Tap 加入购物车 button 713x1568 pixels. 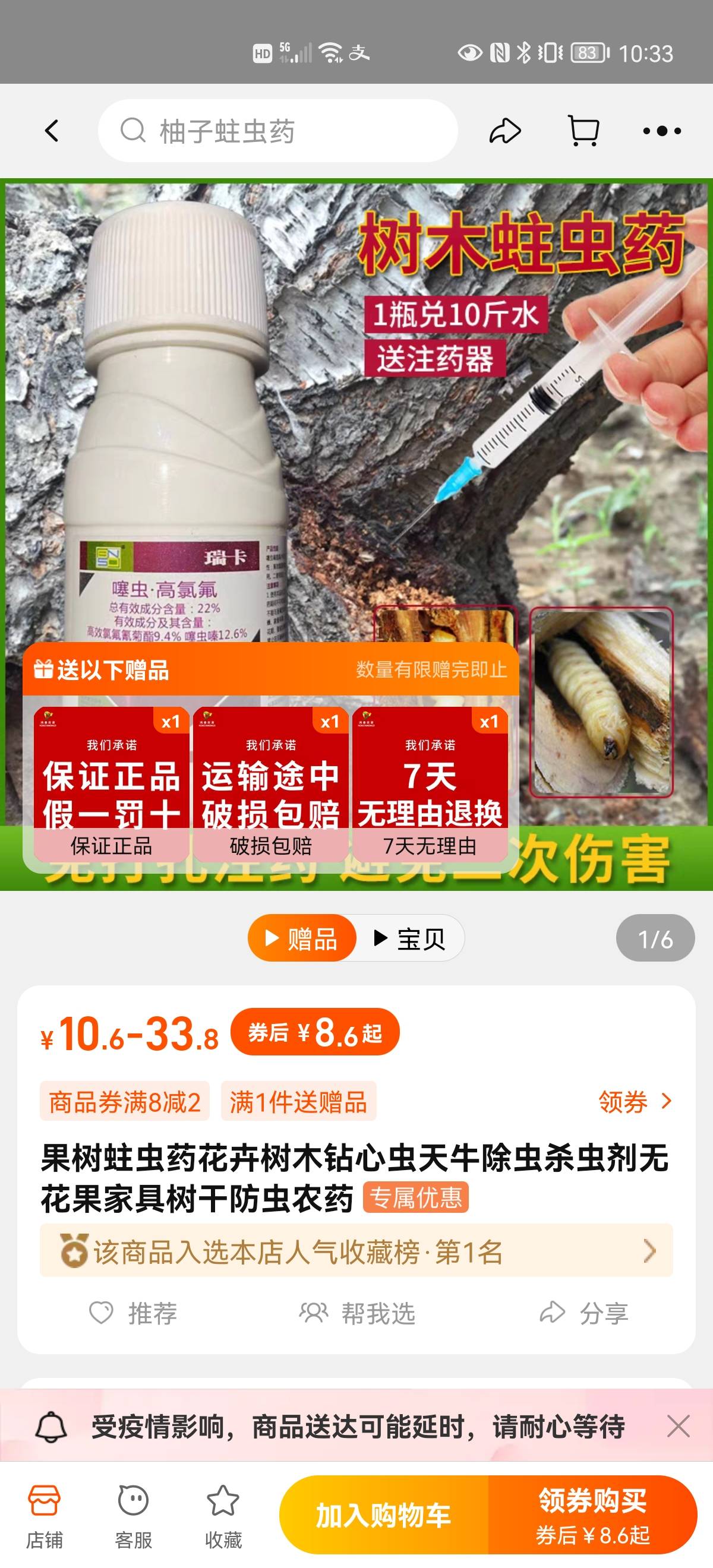(x=384, y=1515)
